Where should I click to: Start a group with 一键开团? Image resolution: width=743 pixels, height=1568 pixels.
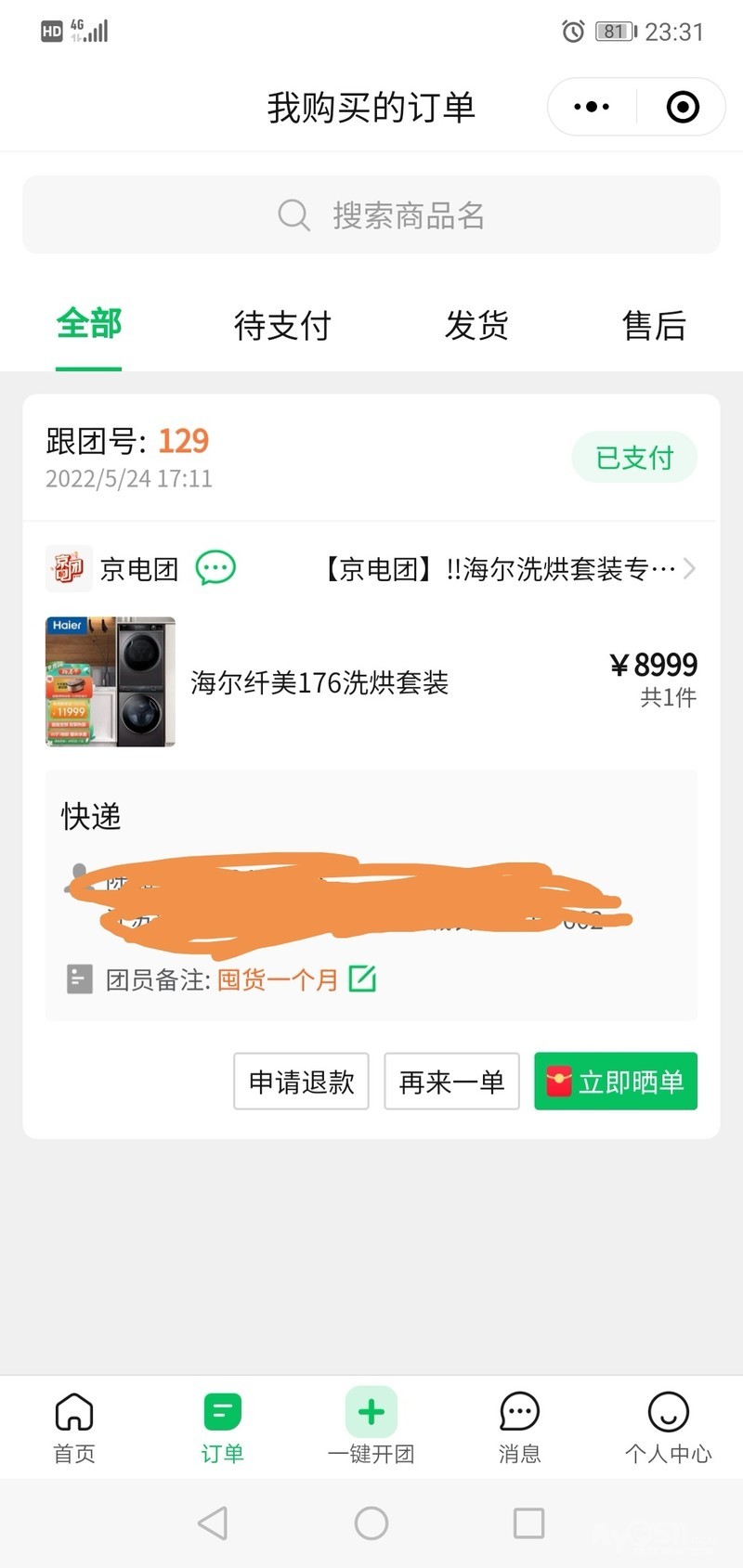pyautogui.click(x=371, y=1426)
